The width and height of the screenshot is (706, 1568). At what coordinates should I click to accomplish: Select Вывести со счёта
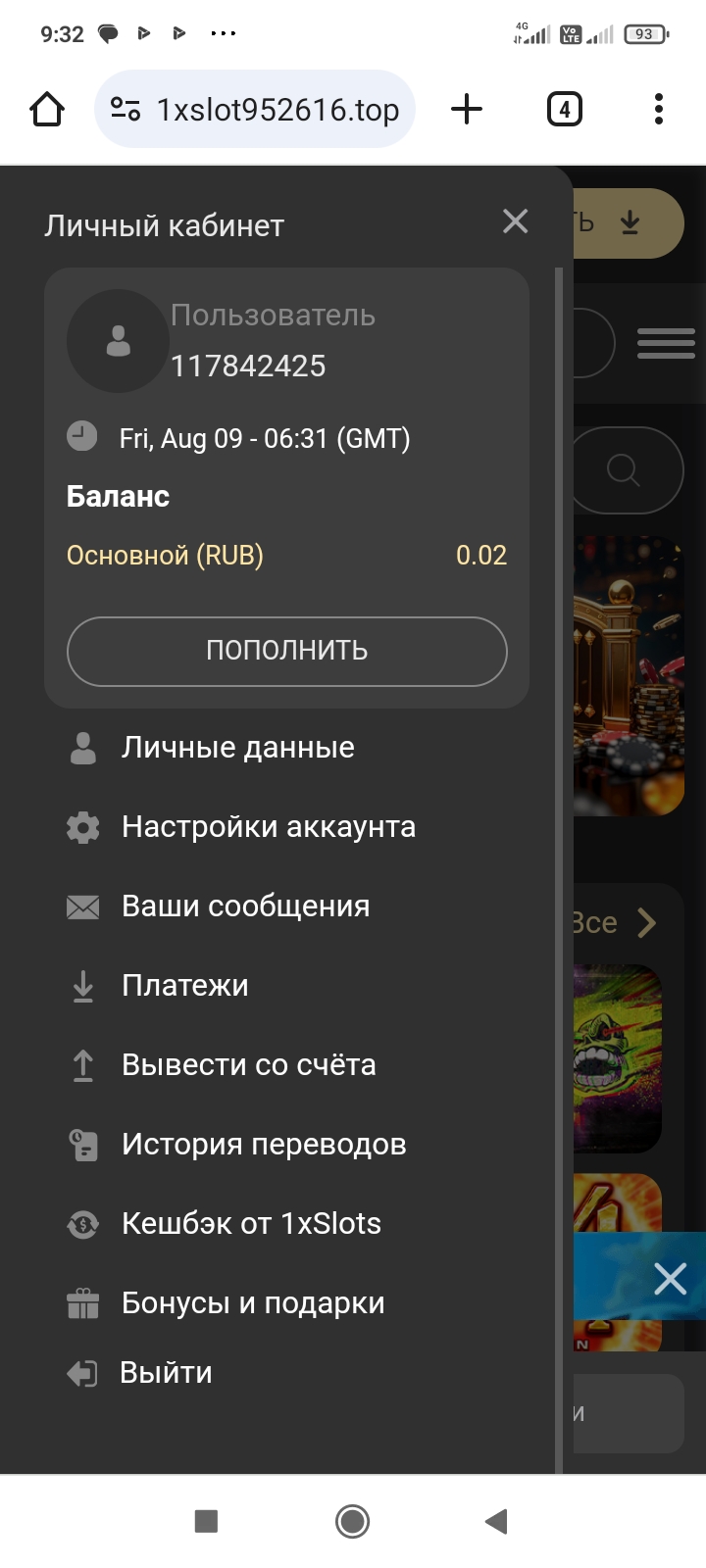[248, 1065]
